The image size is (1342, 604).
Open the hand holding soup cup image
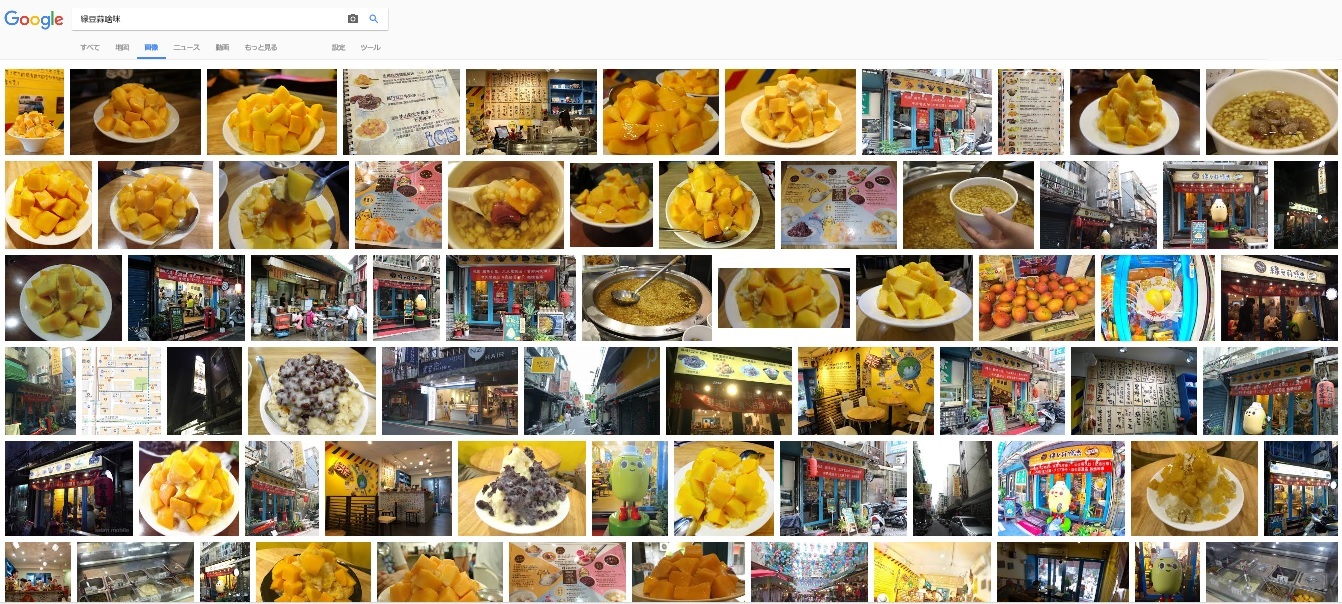pos(967,205)
